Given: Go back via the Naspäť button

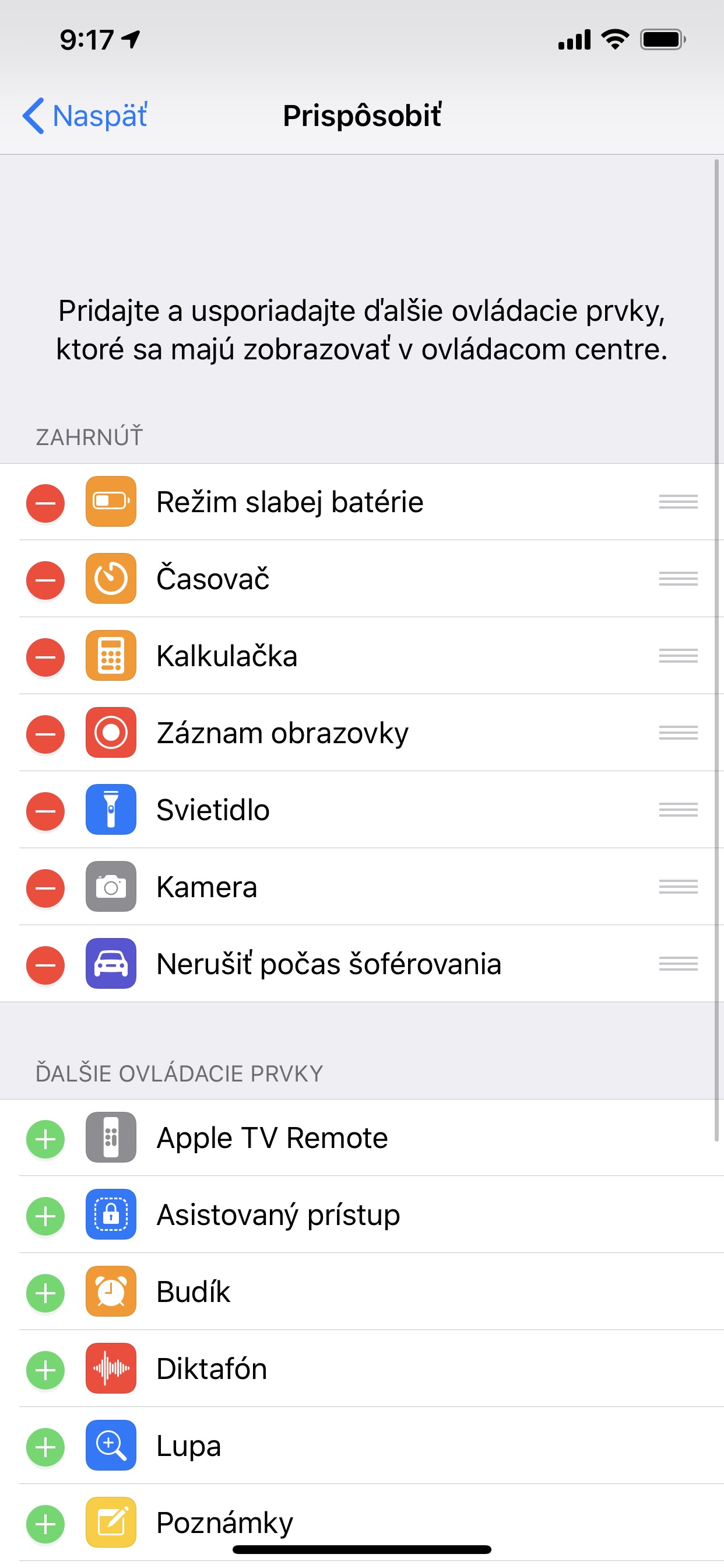Looking at the screenshot, I should point(85,116).
